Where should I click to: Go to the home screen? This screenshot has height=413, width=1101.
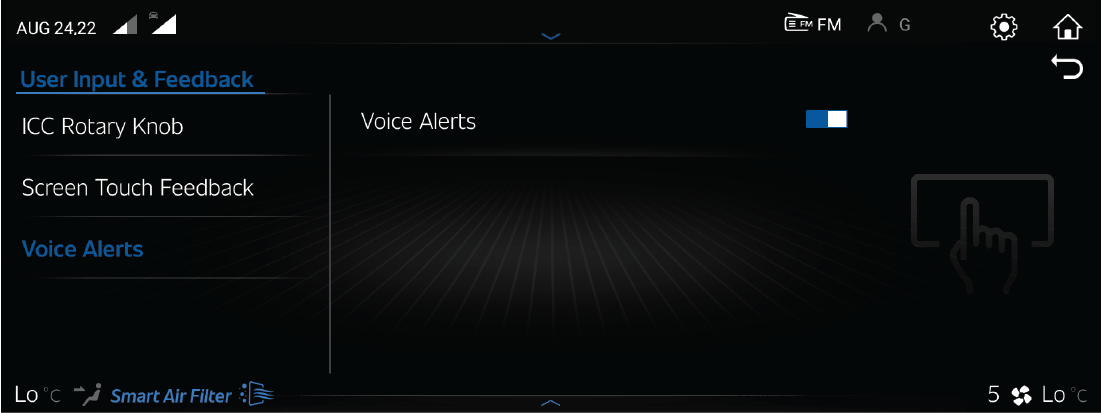pyautogui.click(x=1068, y=27)
